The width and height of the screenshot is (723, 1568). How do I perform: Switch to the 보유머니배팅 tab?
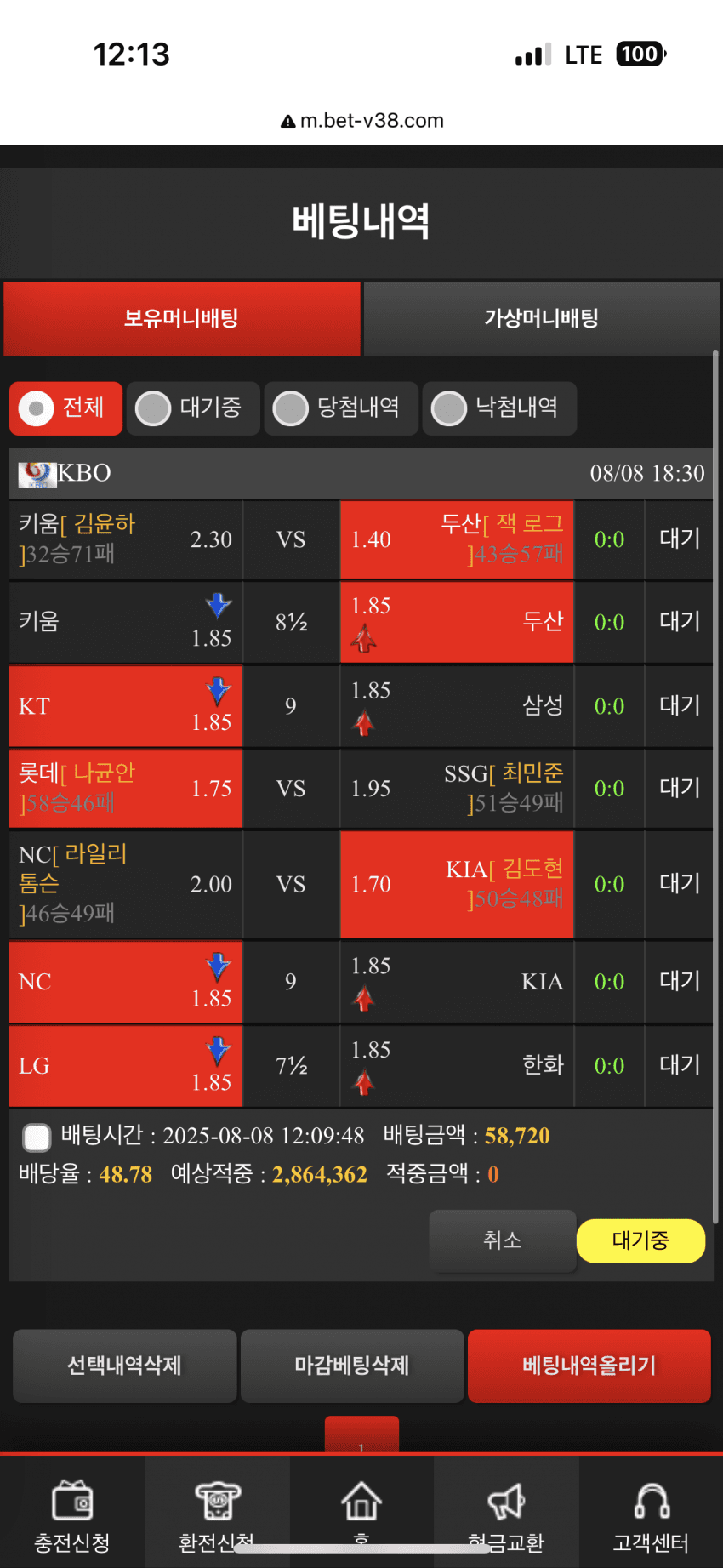(x=182, y=319)
